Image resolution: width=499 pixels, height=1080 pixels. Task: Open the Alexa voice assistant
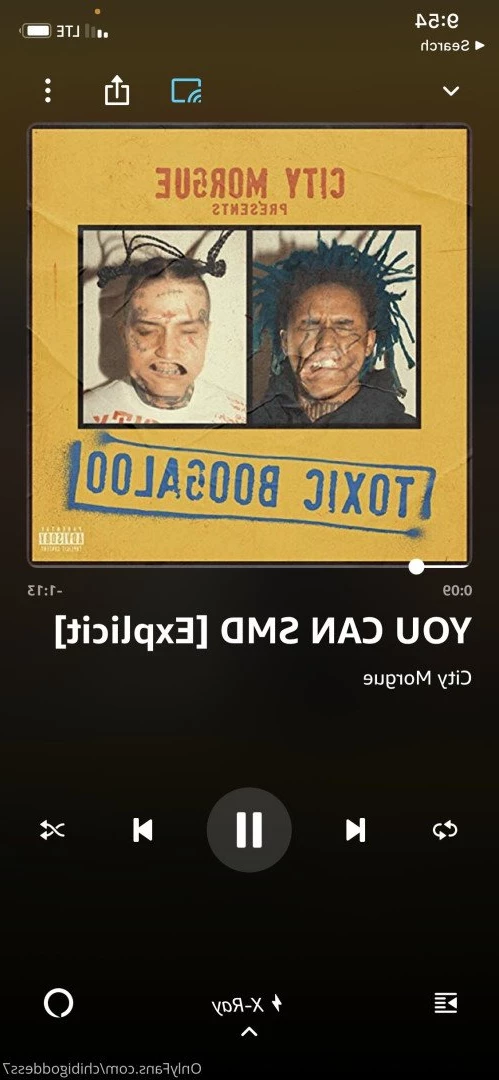click(59, 1004)
